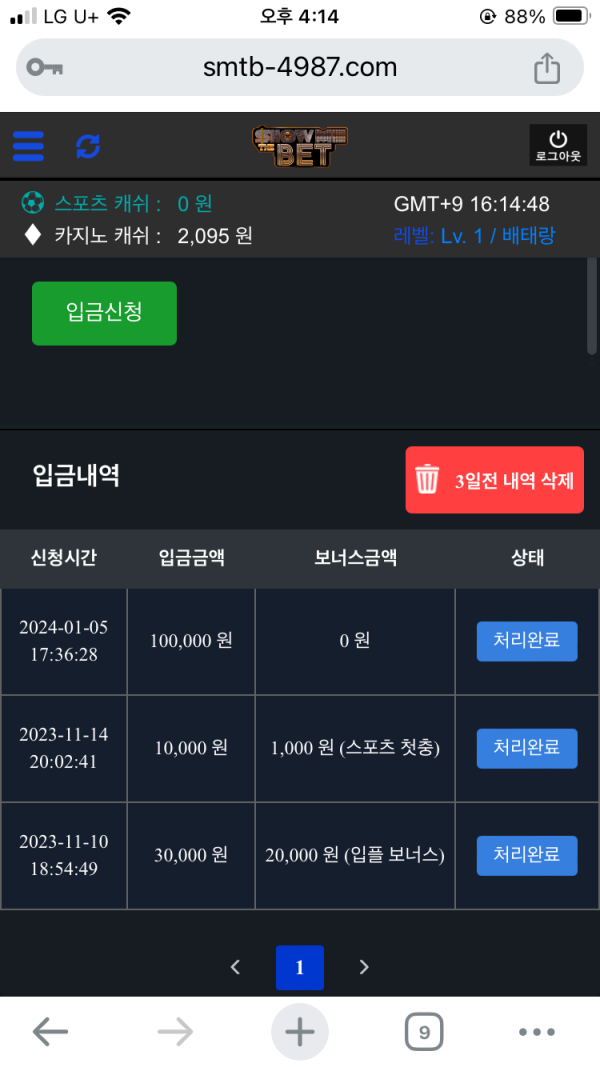Screen dimensions: 600x1067
Task: Tap the blue refresh icon
Action: point(88,146)
